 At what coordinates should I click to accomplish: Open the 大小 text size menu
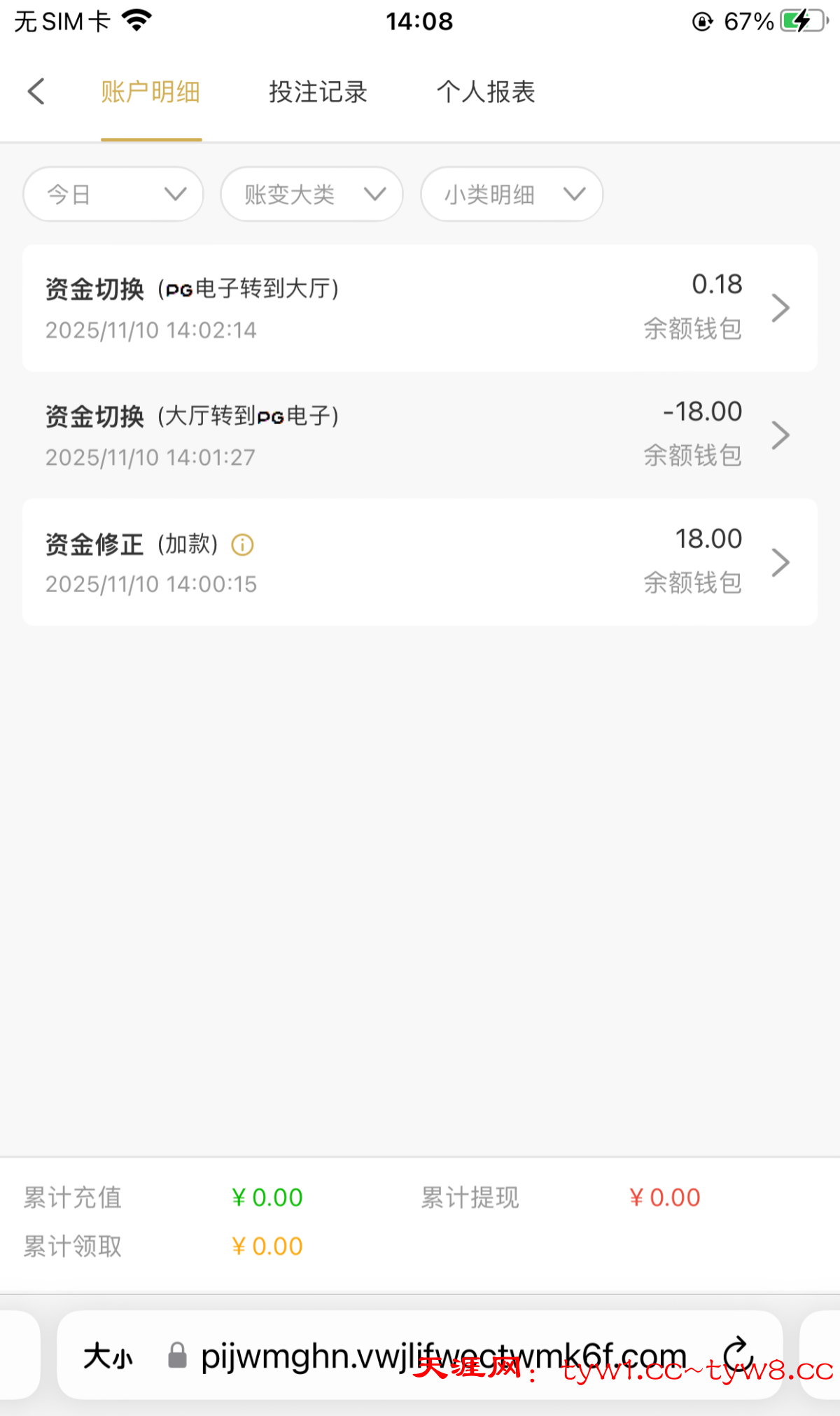coord(108,1356)
